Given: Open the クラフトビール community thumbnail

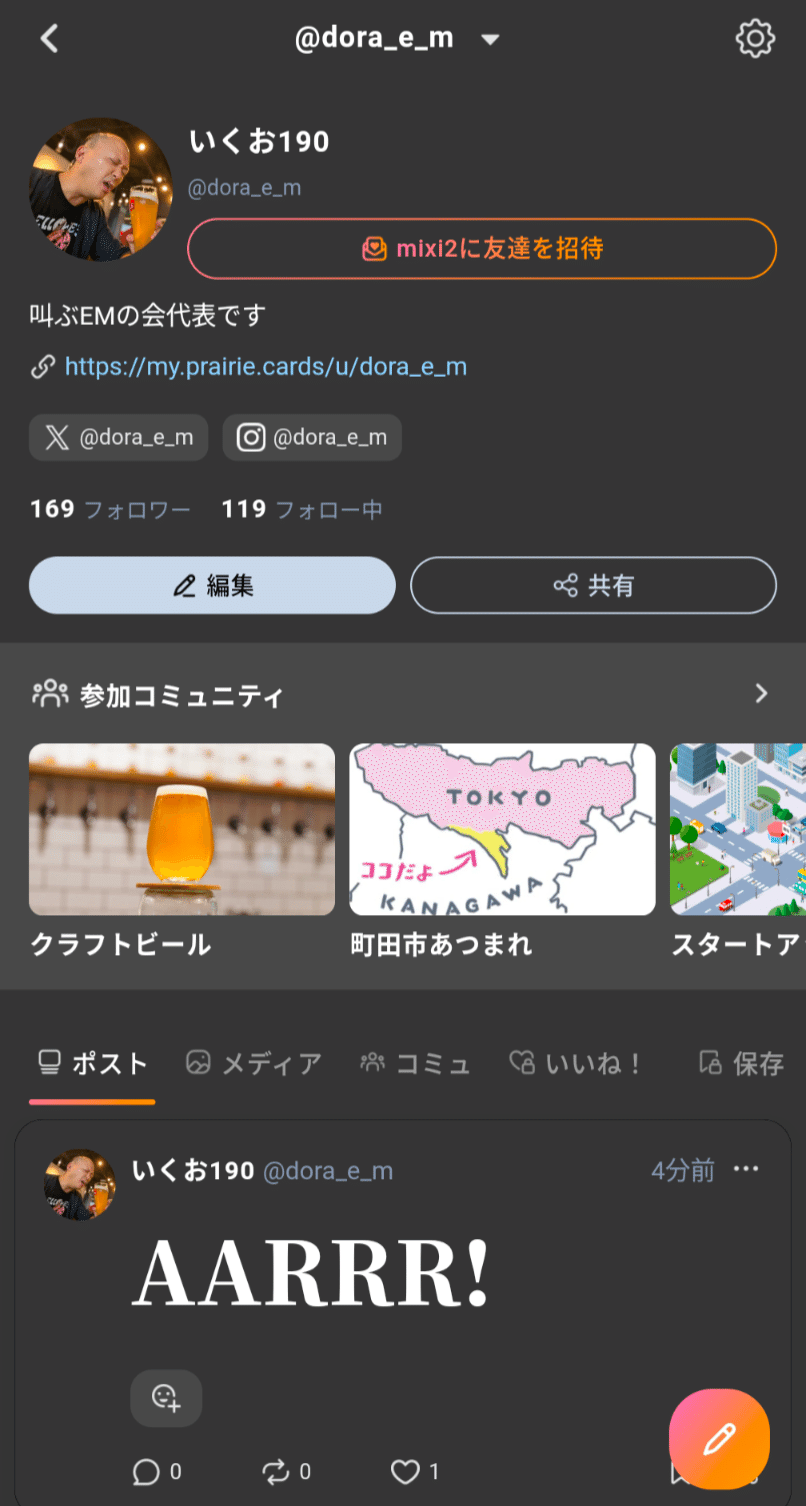Looking at the screenshot, I should [x=181, y=829].
